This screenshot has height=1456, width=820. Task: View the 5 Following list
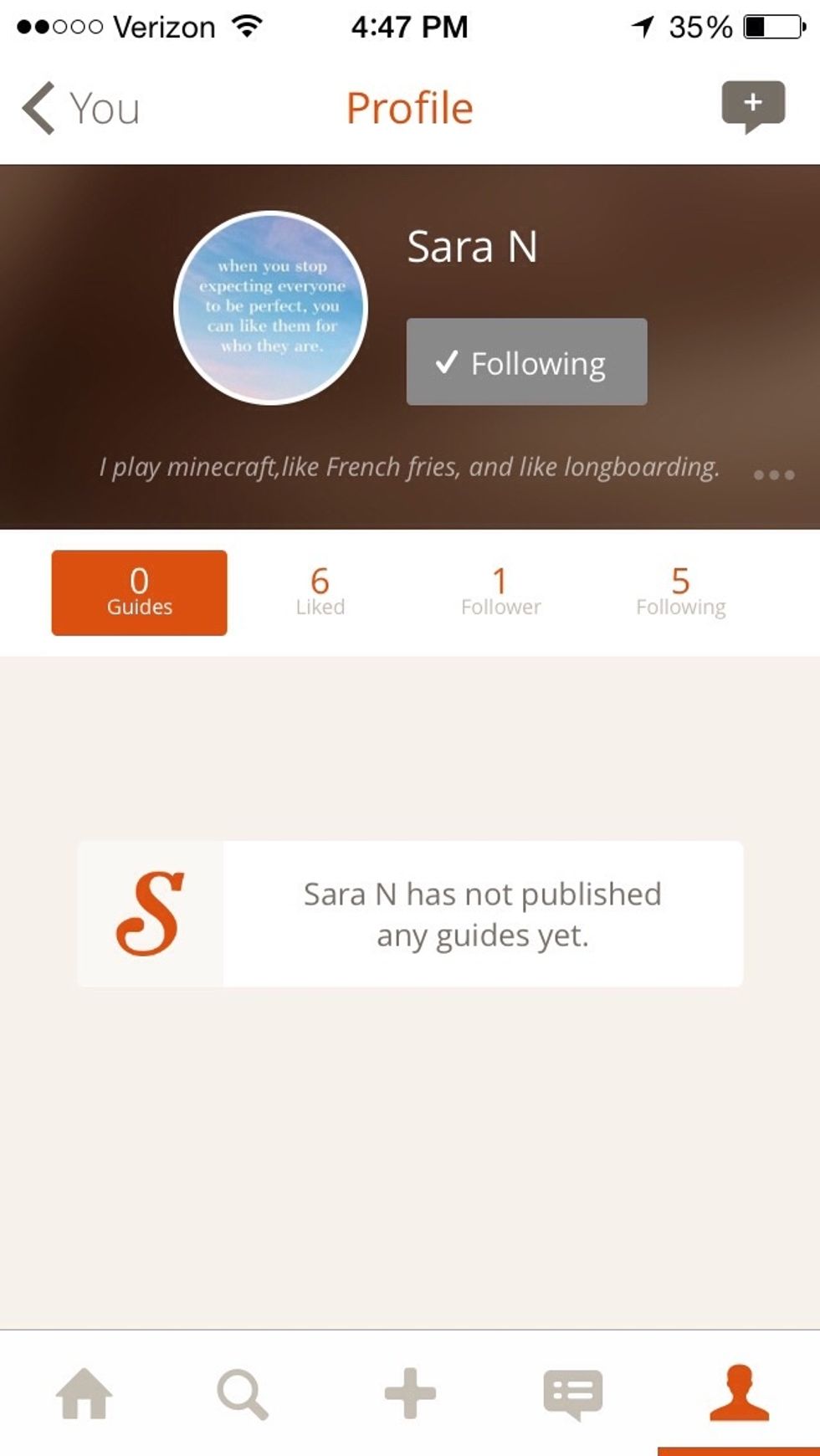680,592
